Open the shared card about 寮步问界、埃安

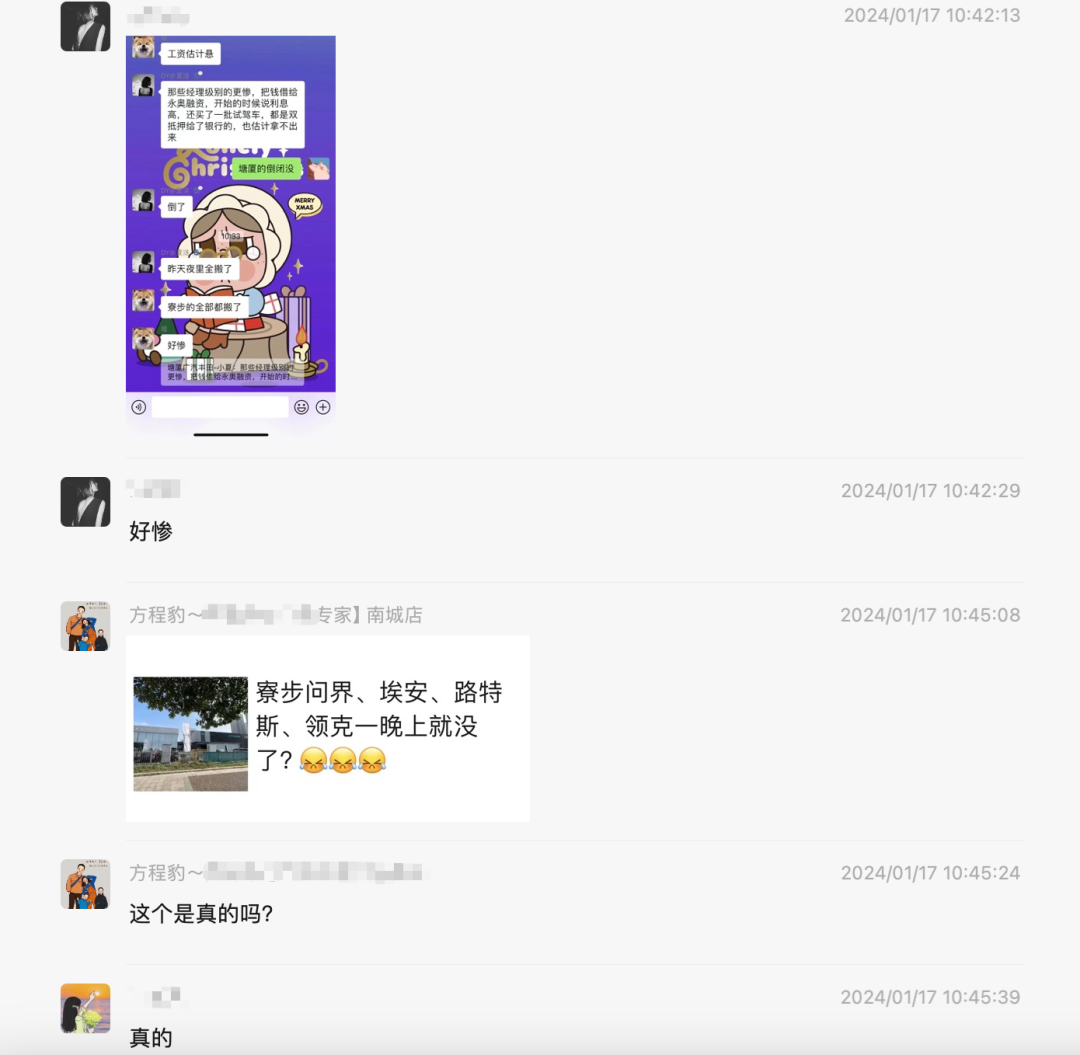pyautogui.click(x=327, y=729)
